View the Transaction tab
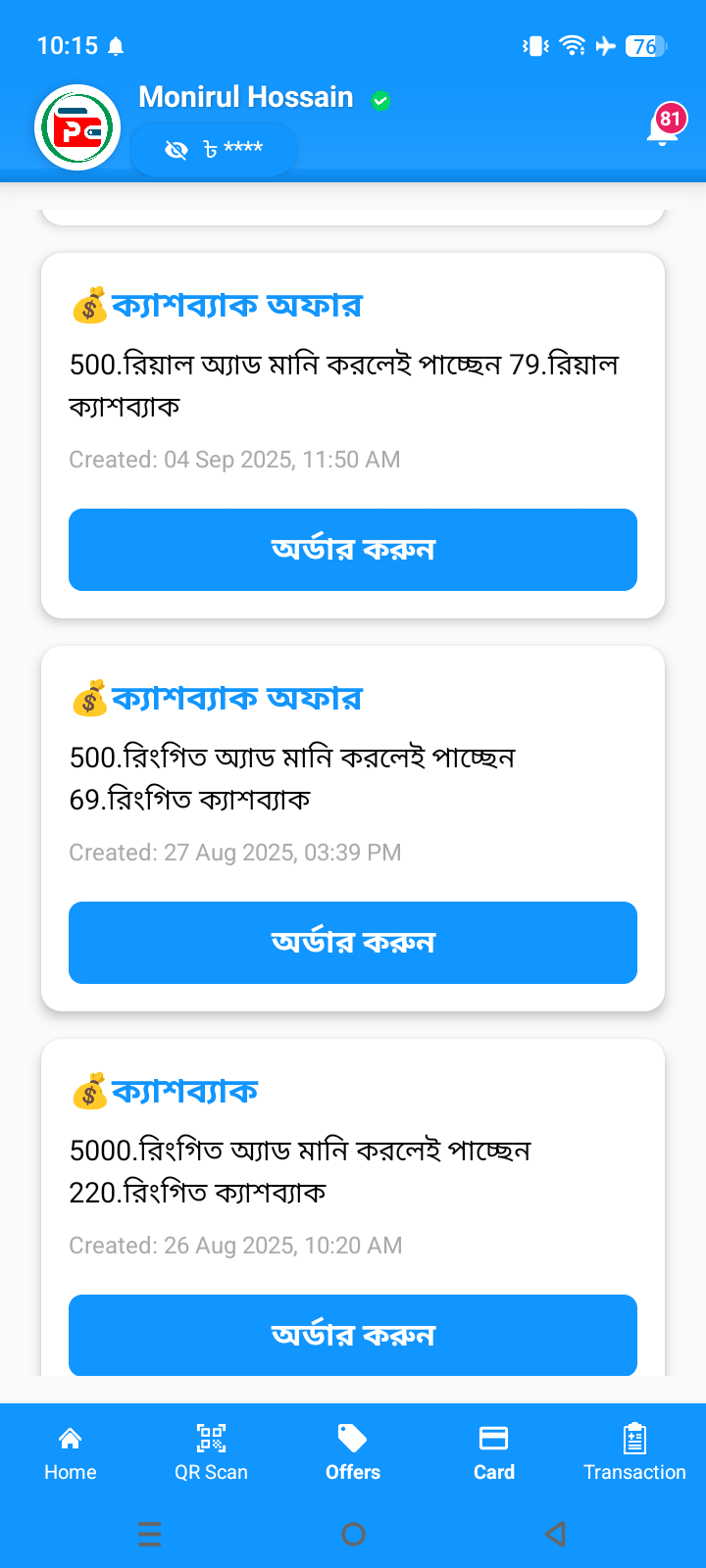This screenshot has height=1568, width=706. click(x=634, y=1452)
